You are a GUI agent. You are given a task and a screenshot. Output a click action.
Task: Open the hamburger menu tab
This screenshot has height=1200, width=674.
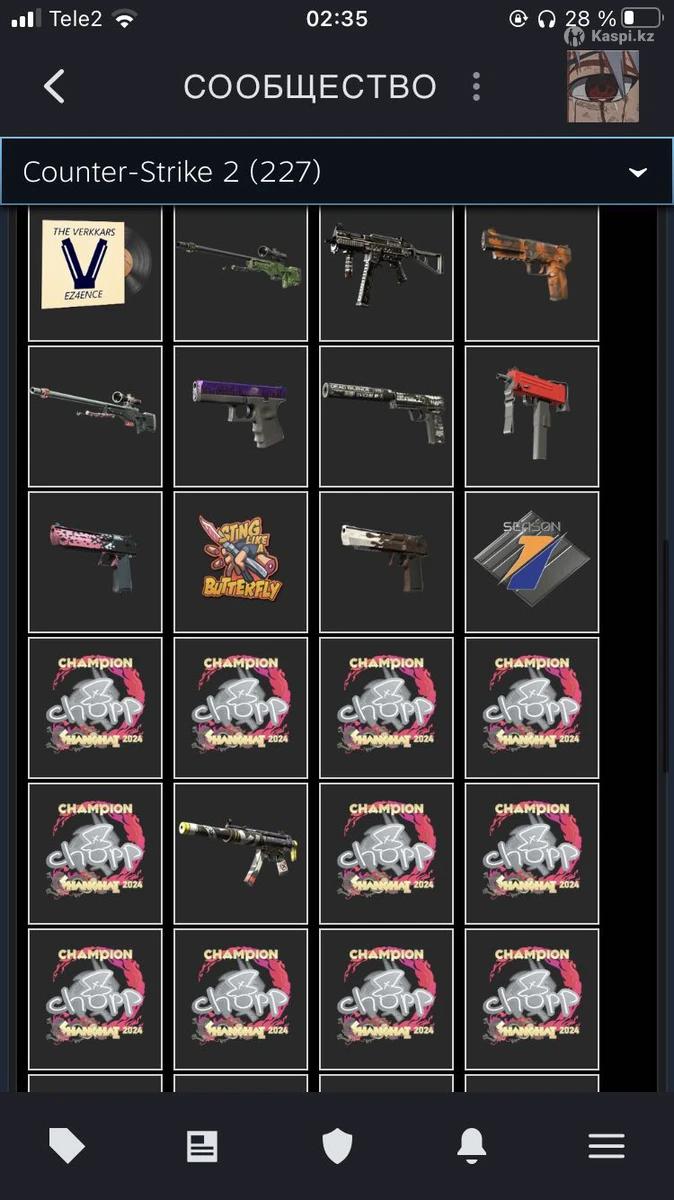point(607,1146)
